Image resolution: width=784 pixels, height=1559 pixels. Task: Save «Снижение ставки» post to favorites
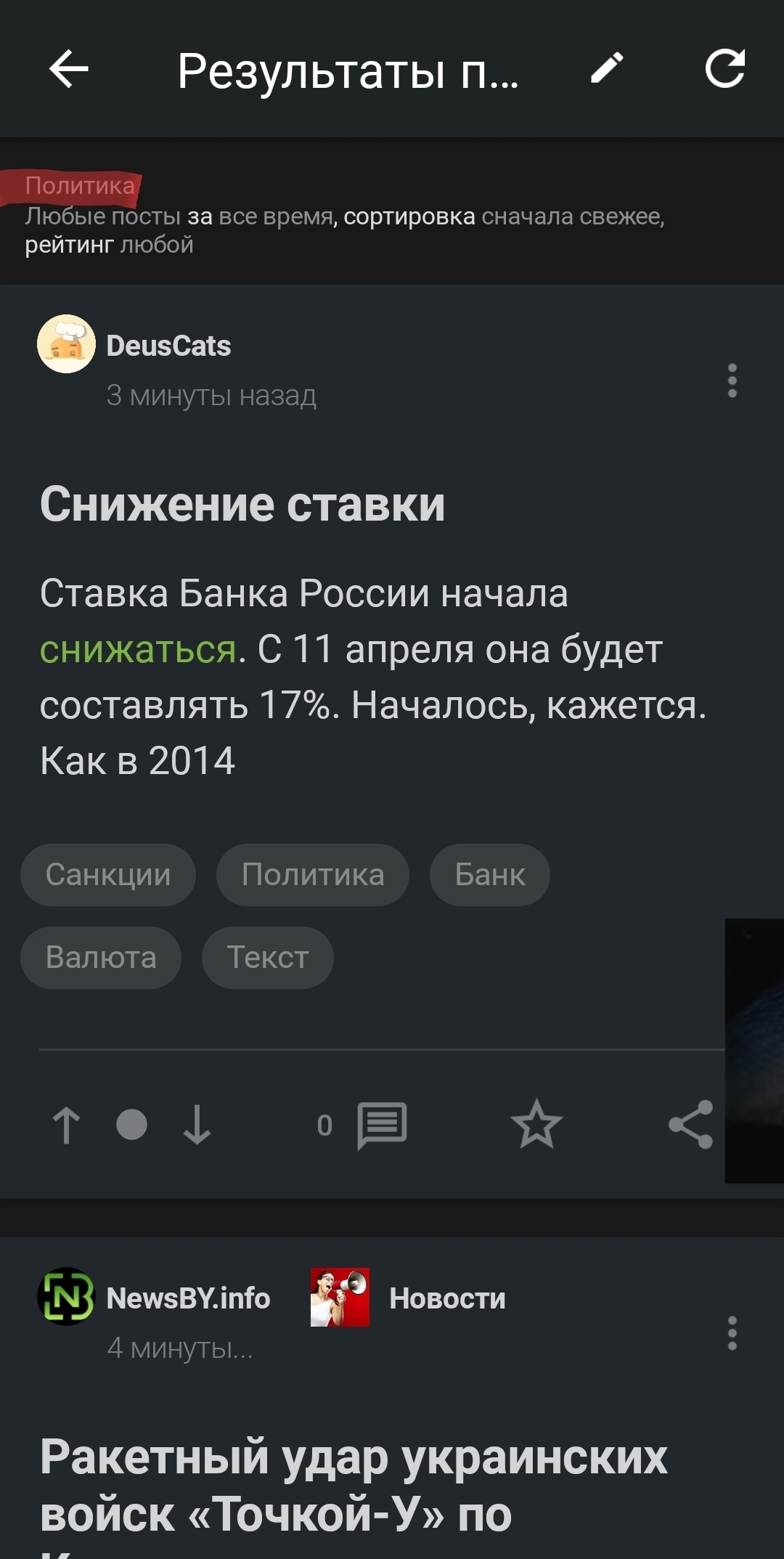click(x=536, y=1126)
